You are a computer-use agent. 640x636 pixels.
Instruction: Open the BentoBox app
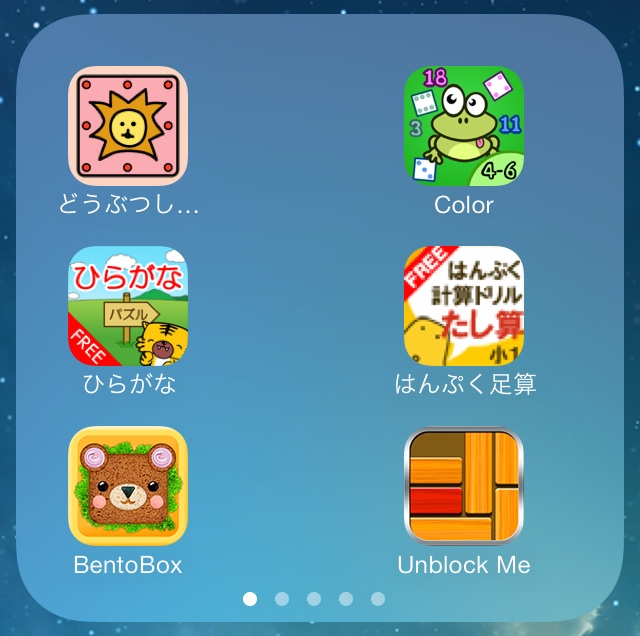click(x=128, y=487)
